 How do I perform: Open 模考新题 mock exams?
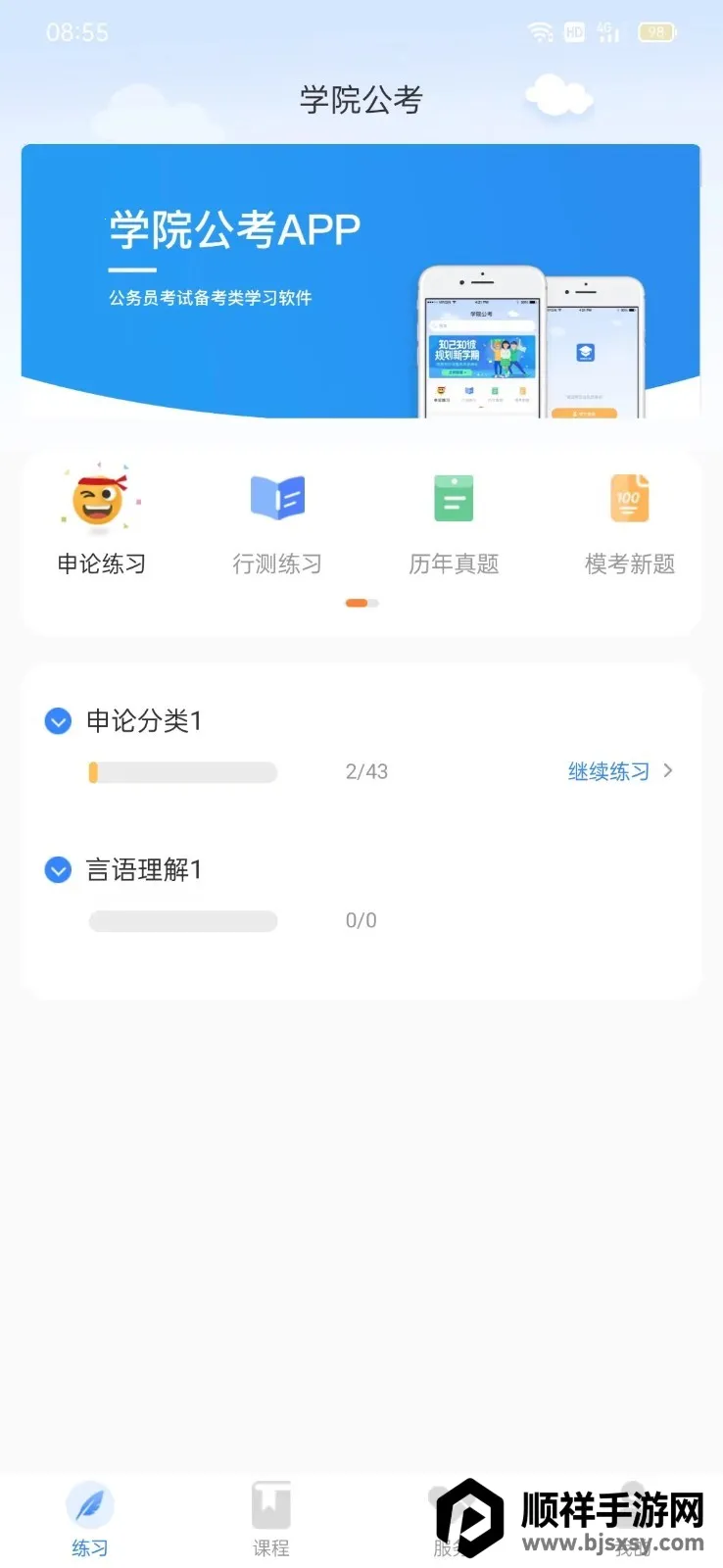(x=629, y=520)
